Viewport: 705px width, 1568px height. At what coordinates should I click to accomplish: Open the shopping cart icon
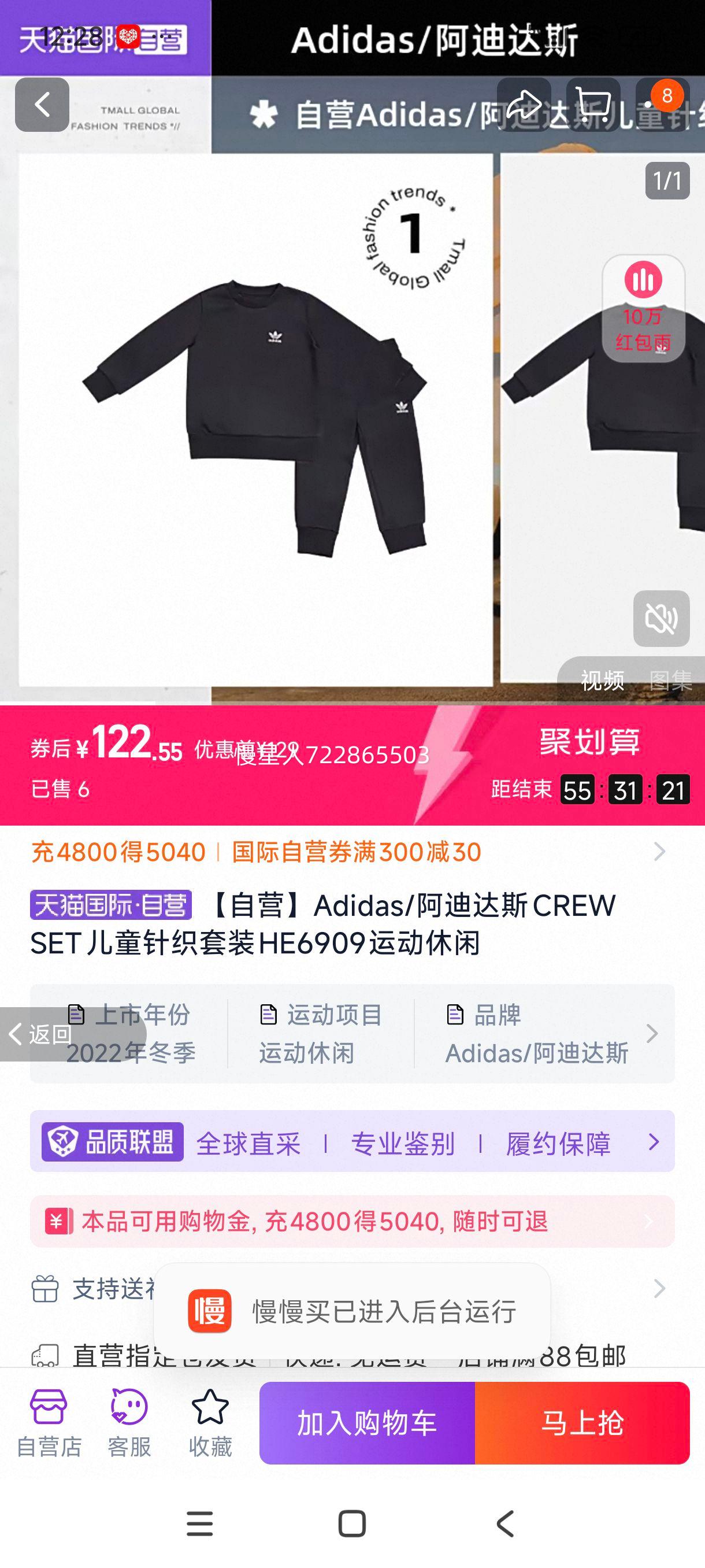tap(595, 103)
